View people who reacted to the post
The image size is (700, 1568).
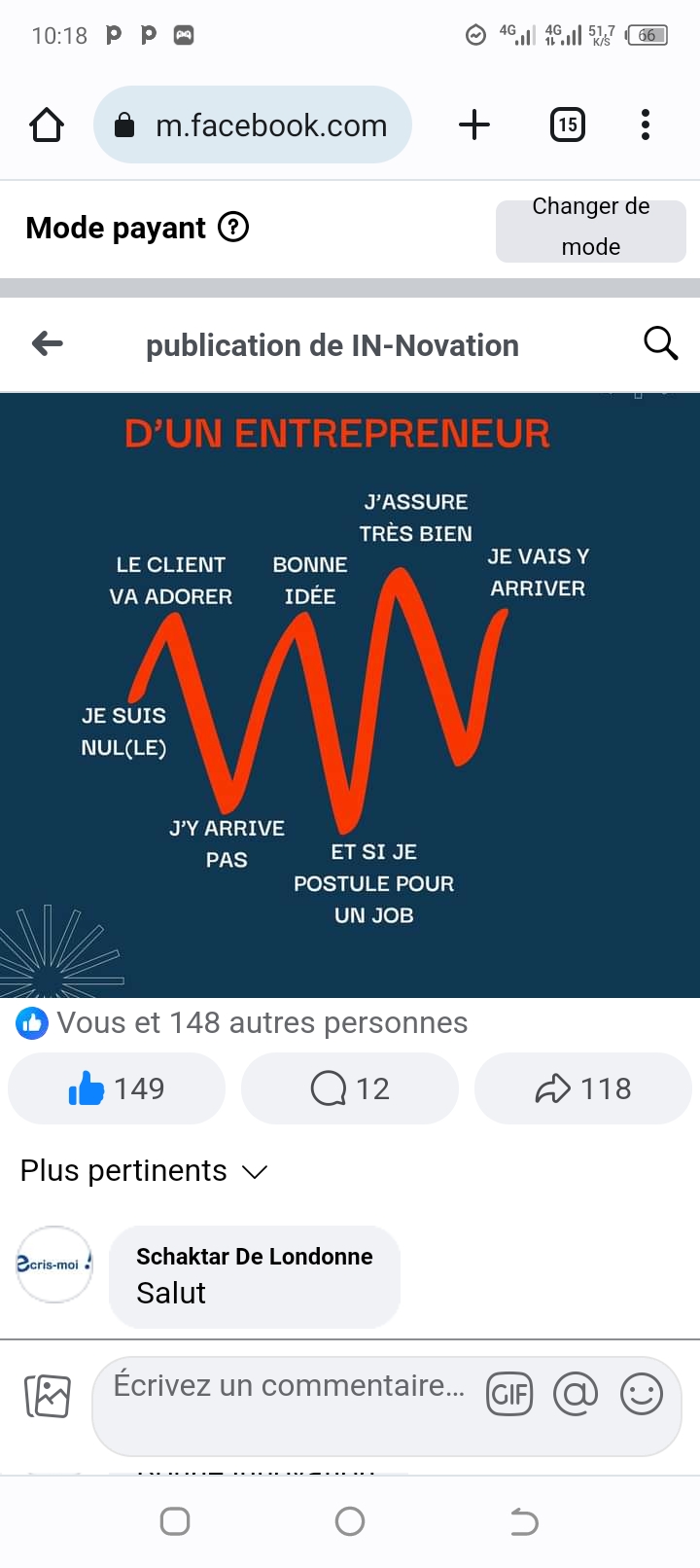pyautogui.click(x=243, y=1023)
